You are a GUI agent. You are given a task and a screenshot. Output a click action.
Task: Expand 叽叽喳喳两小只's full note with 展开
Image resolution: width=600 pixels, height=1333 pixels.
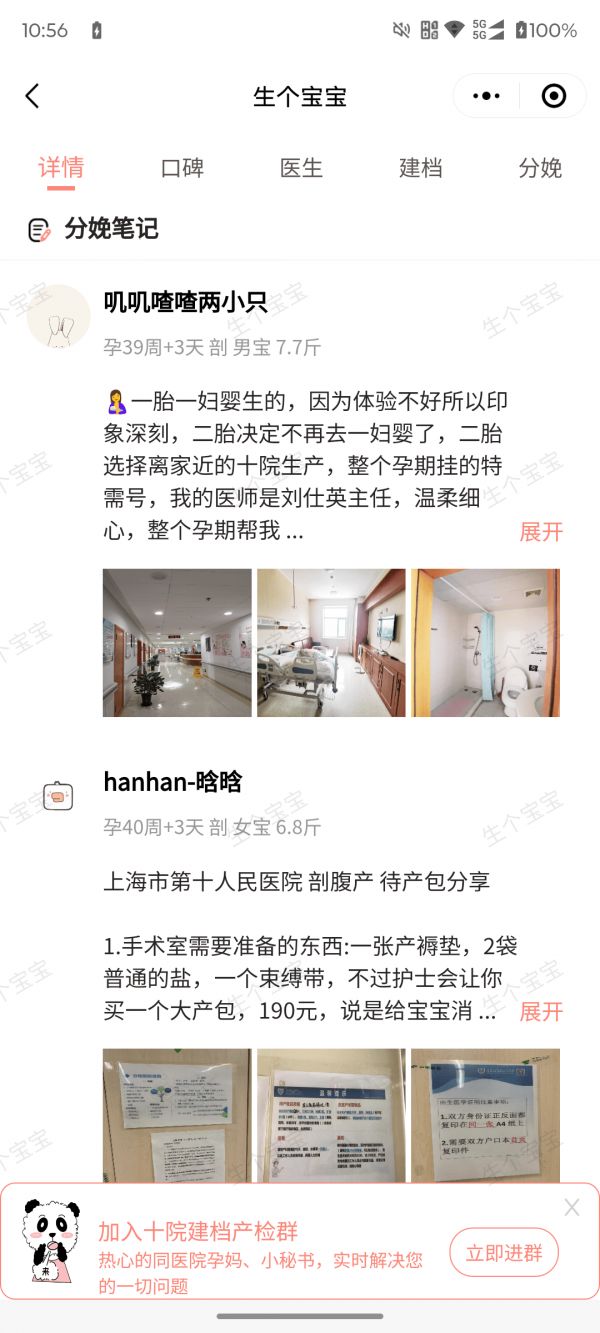pos(541,531)
